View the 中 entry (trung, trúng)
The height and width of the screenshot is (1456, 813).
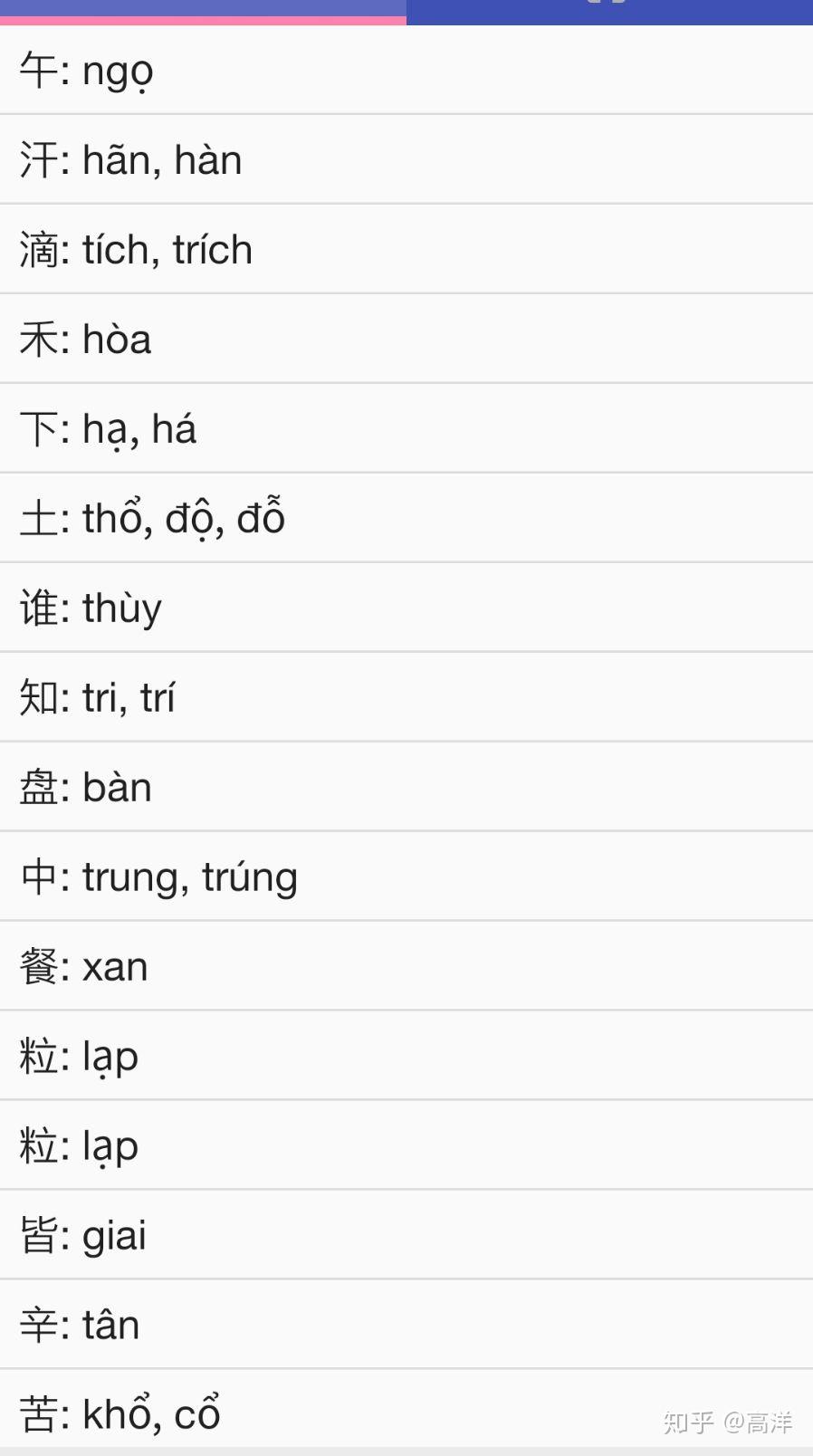coord(406,877)
